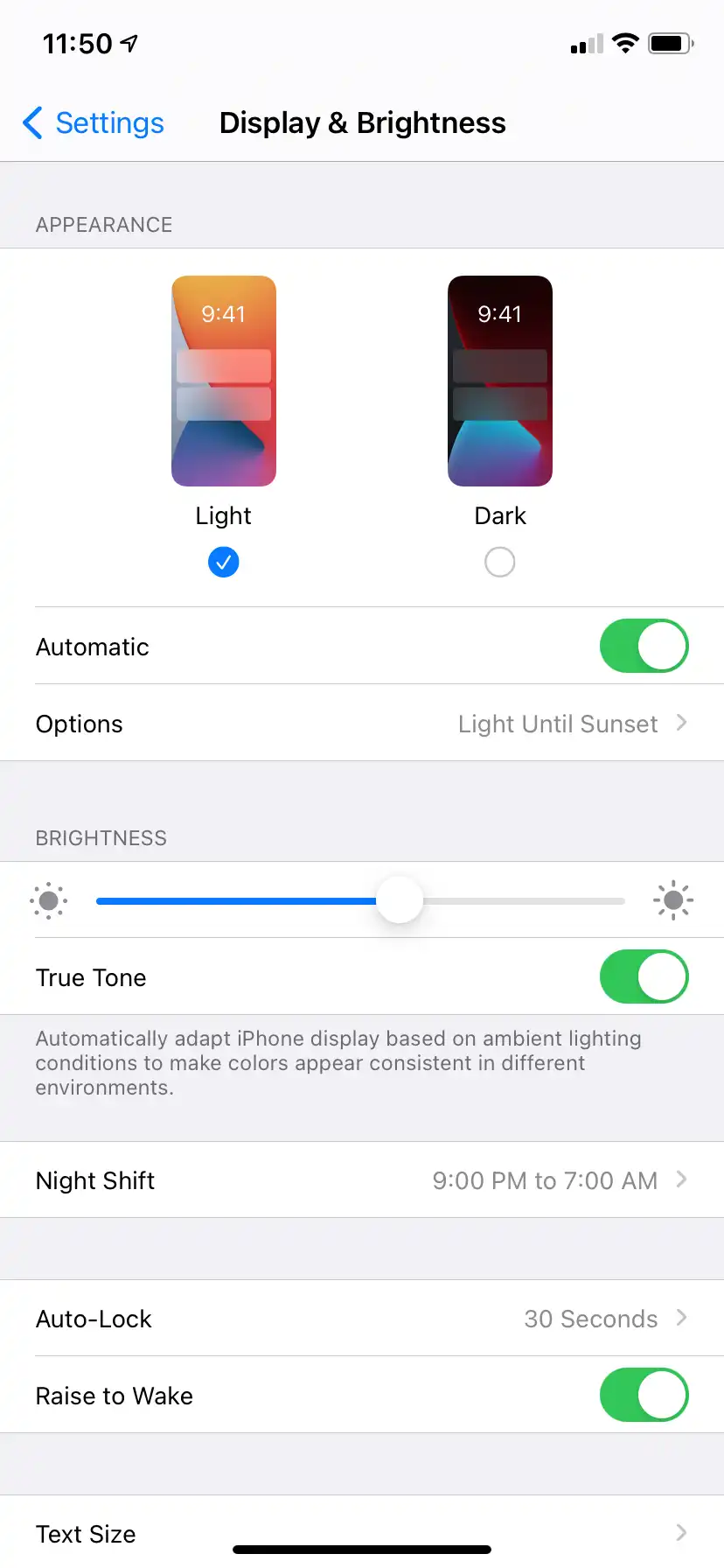
Task: Open Auto-Lock duration options
Action: [x=362, y=1319]
